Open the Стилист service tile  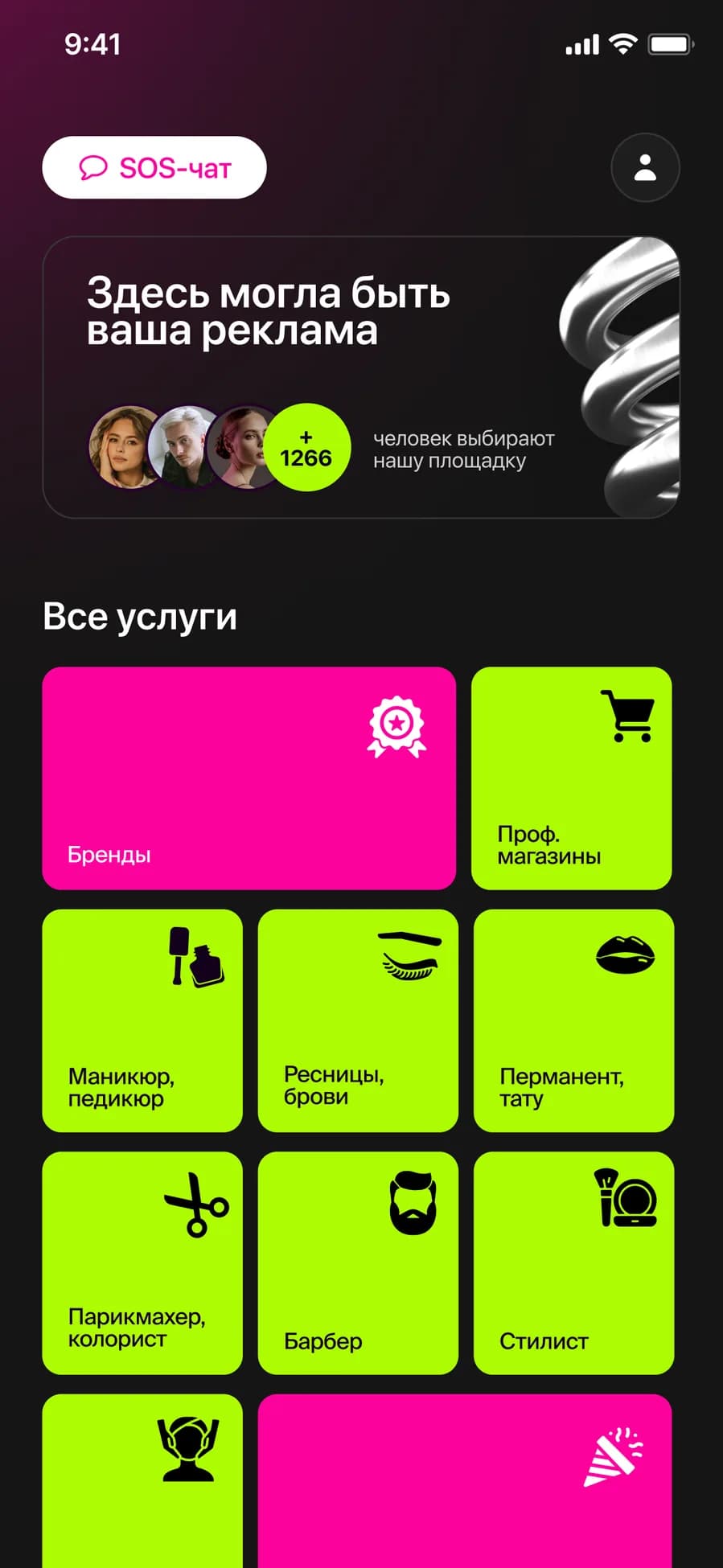(x=573, y=1262)
